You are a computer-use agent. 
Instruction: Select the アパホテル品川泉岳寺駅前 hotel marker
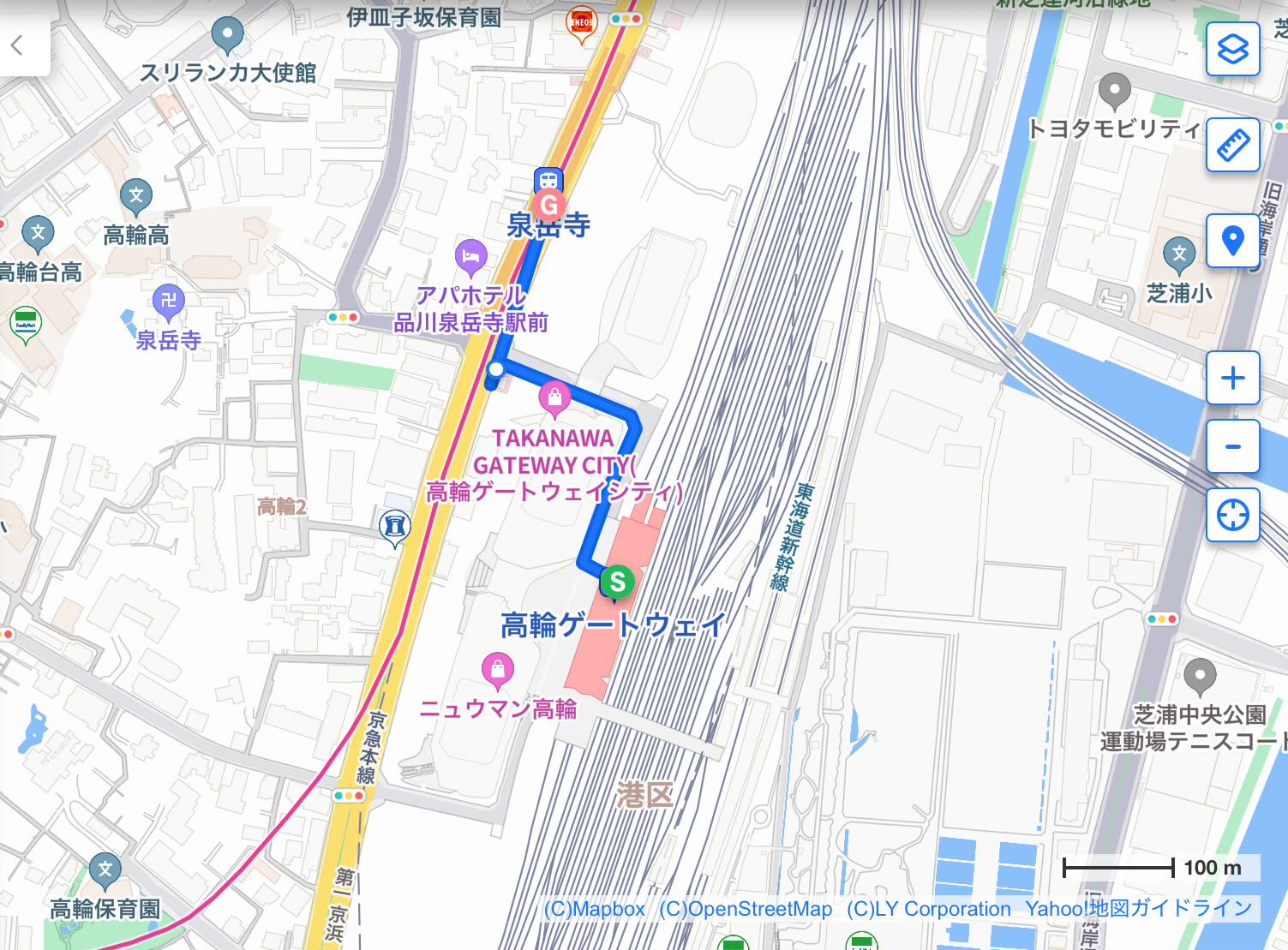[470, 255]
